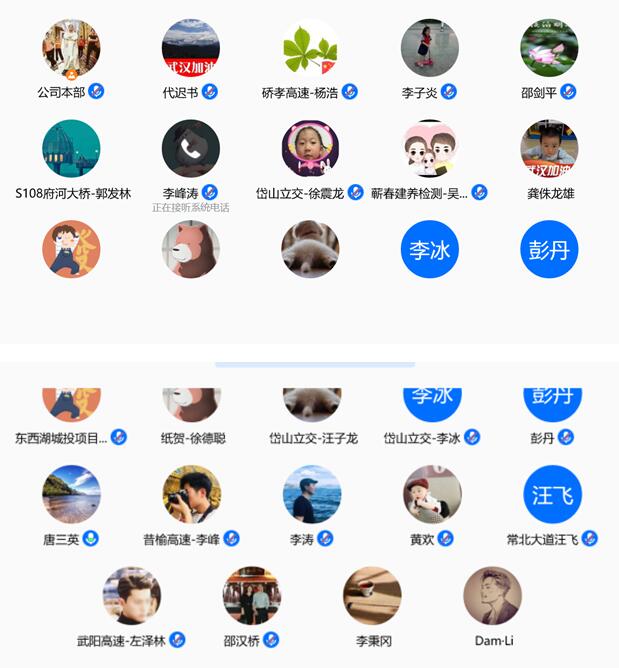Viewport: 619px width, 668px height.
Task: Select participant 邵汉桥
Action: tap(252, 596)
